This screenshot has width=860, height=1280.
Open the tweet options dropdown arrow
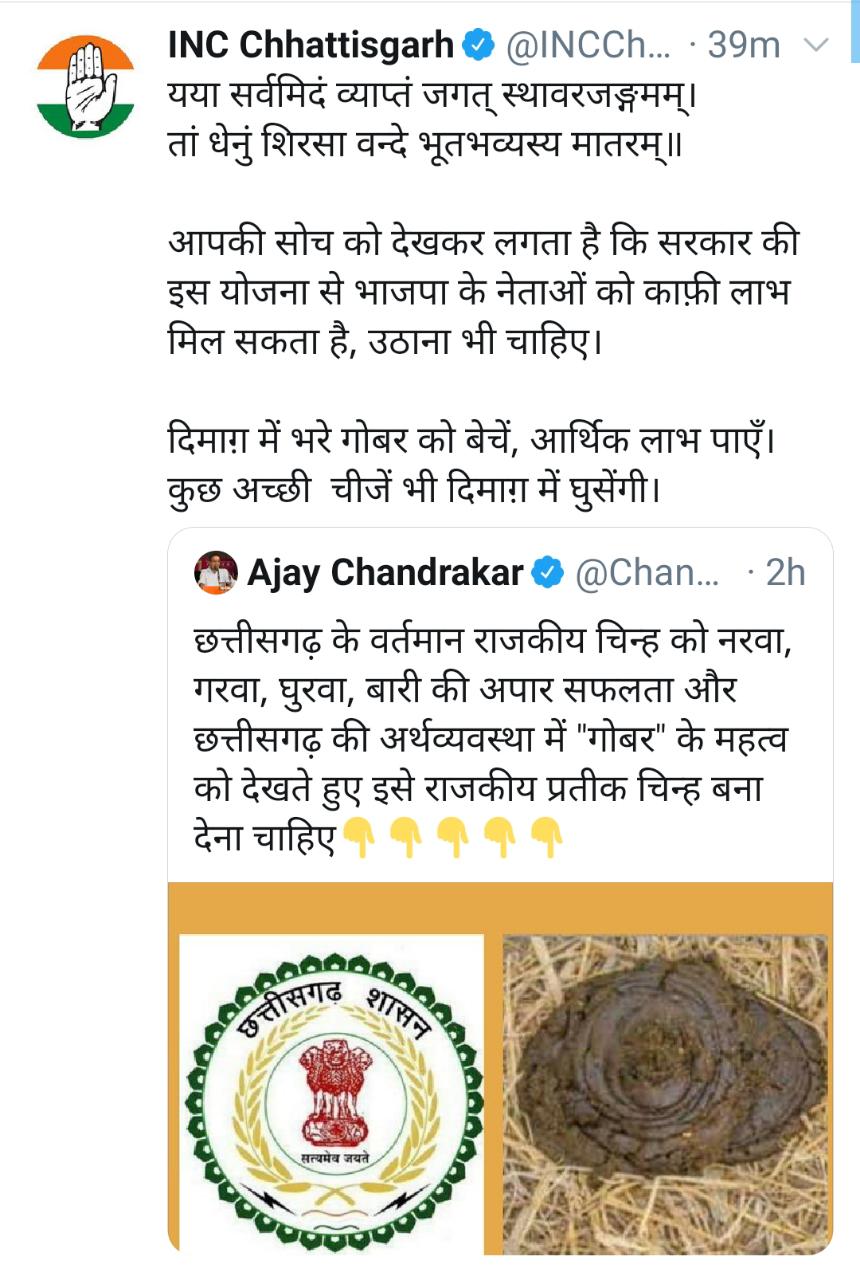(x=817, y=45)
